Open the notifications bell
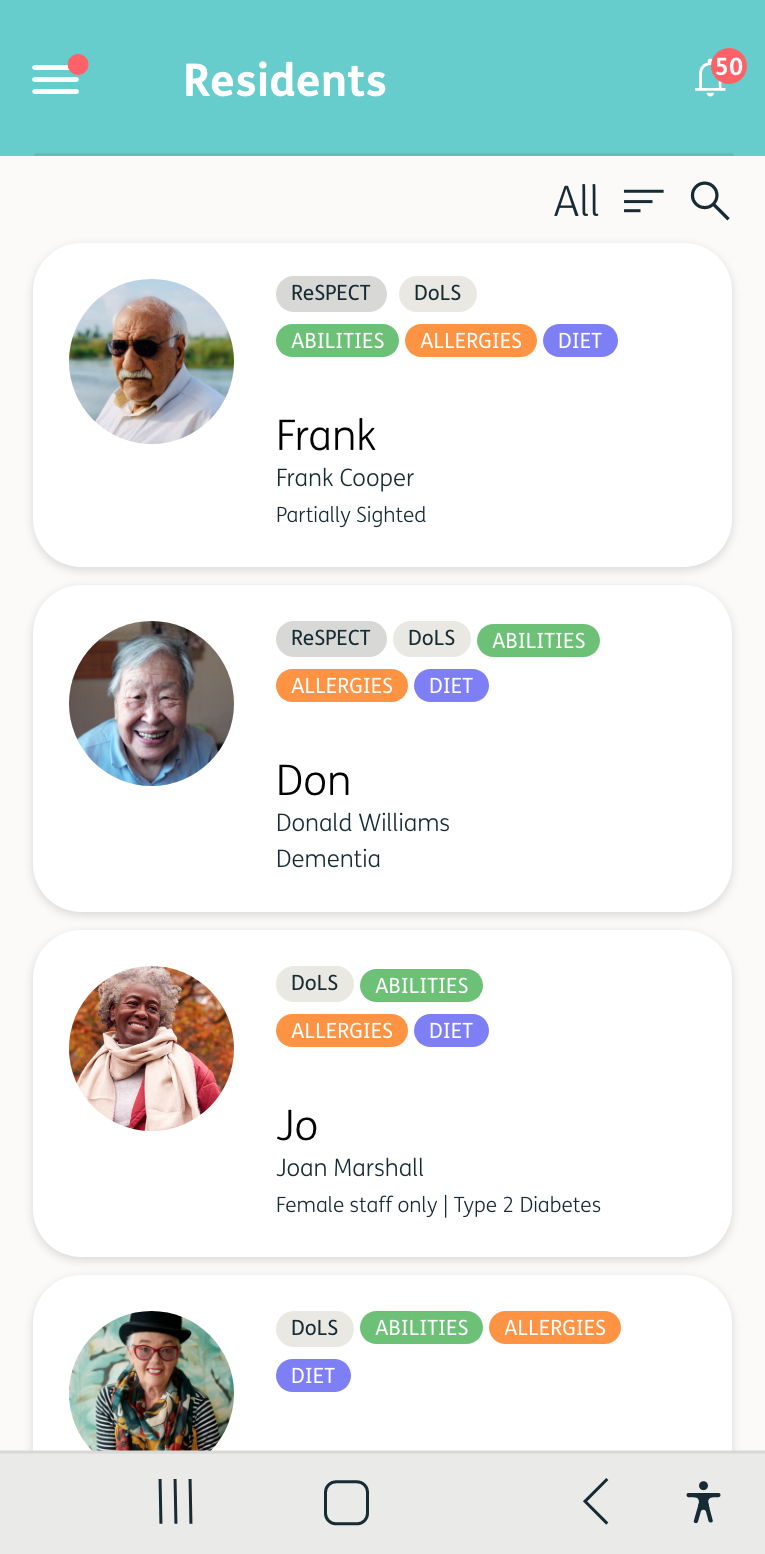 [x=711, y=78]
